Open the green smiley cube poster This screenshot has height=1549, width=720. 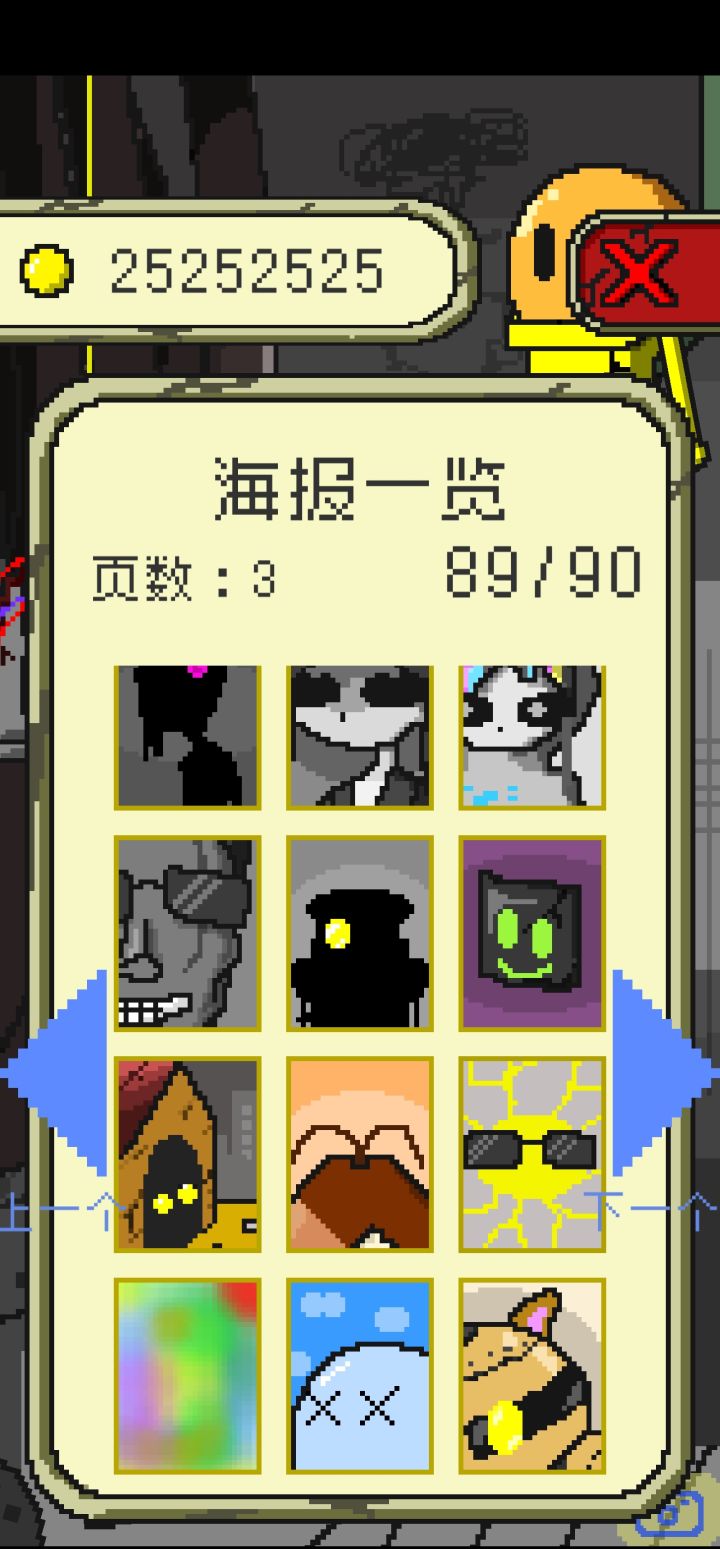tap(531, 933)
